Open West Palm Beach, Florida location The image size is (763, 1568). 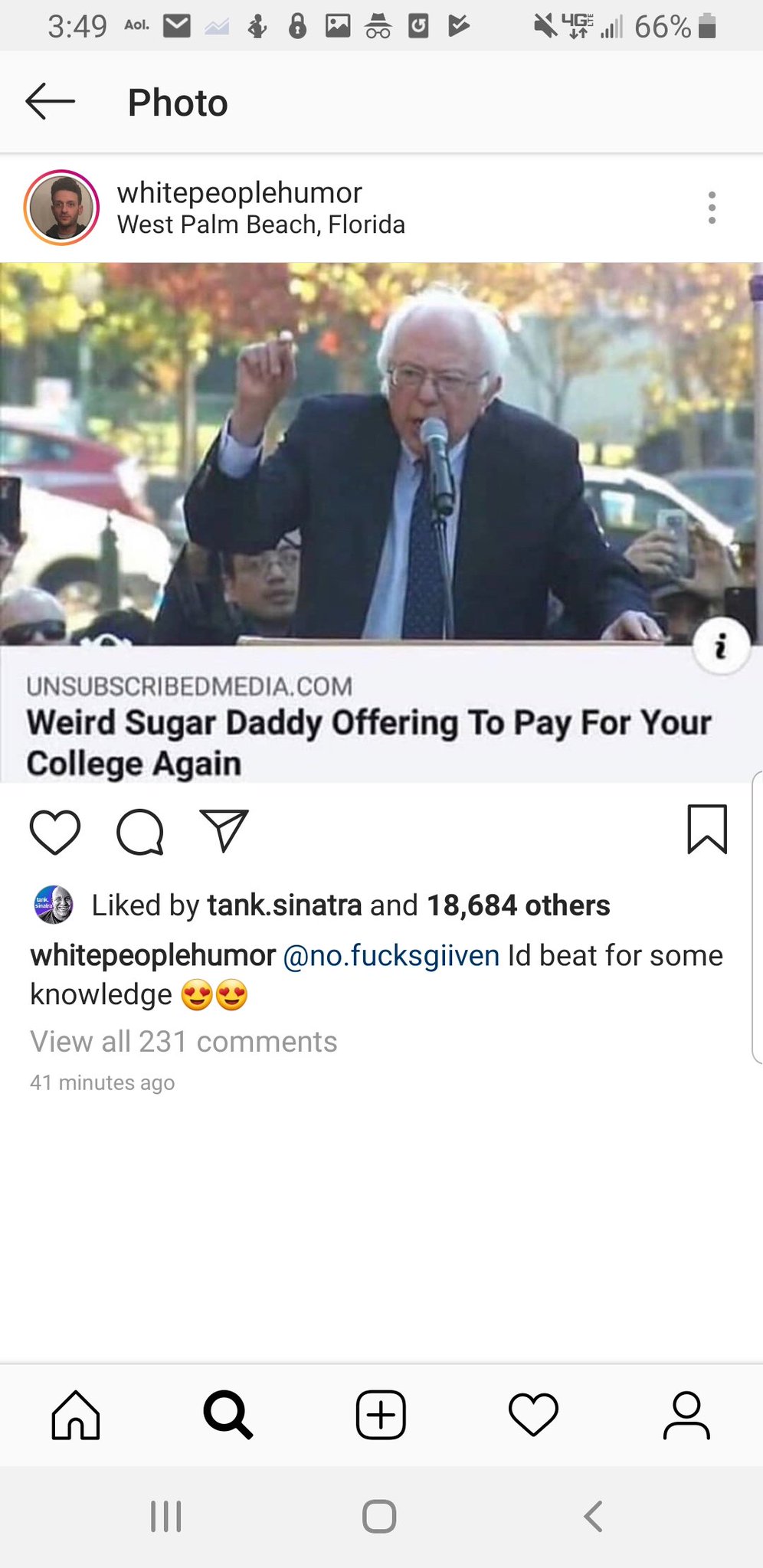point(260,224)
